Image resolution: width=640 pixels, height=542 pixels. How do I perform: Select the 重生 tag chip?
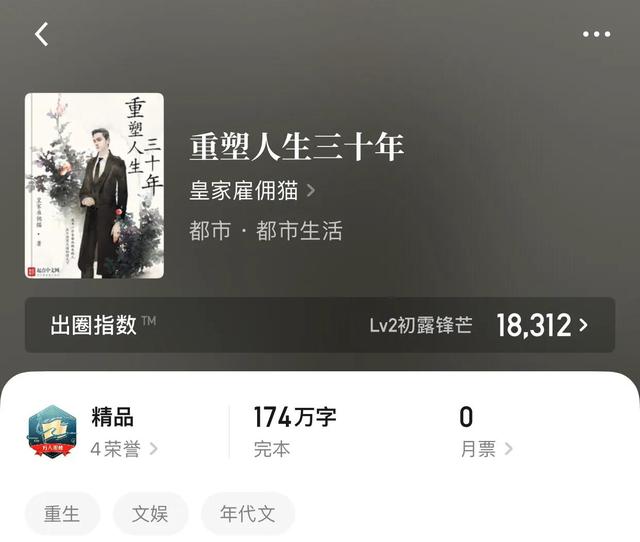[x=62, y=514]
